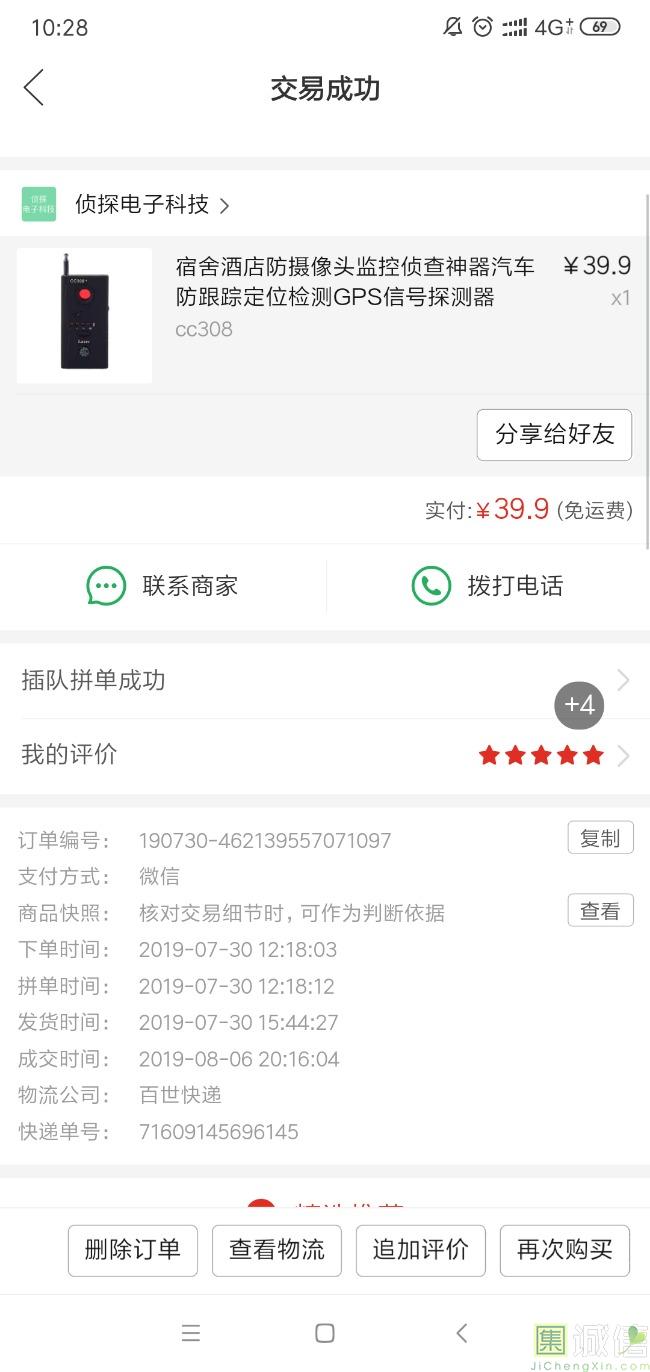This screenshot has height=1372, width=650.
Task: Buy the item again with 再次购买
Action: point(565,1250)
